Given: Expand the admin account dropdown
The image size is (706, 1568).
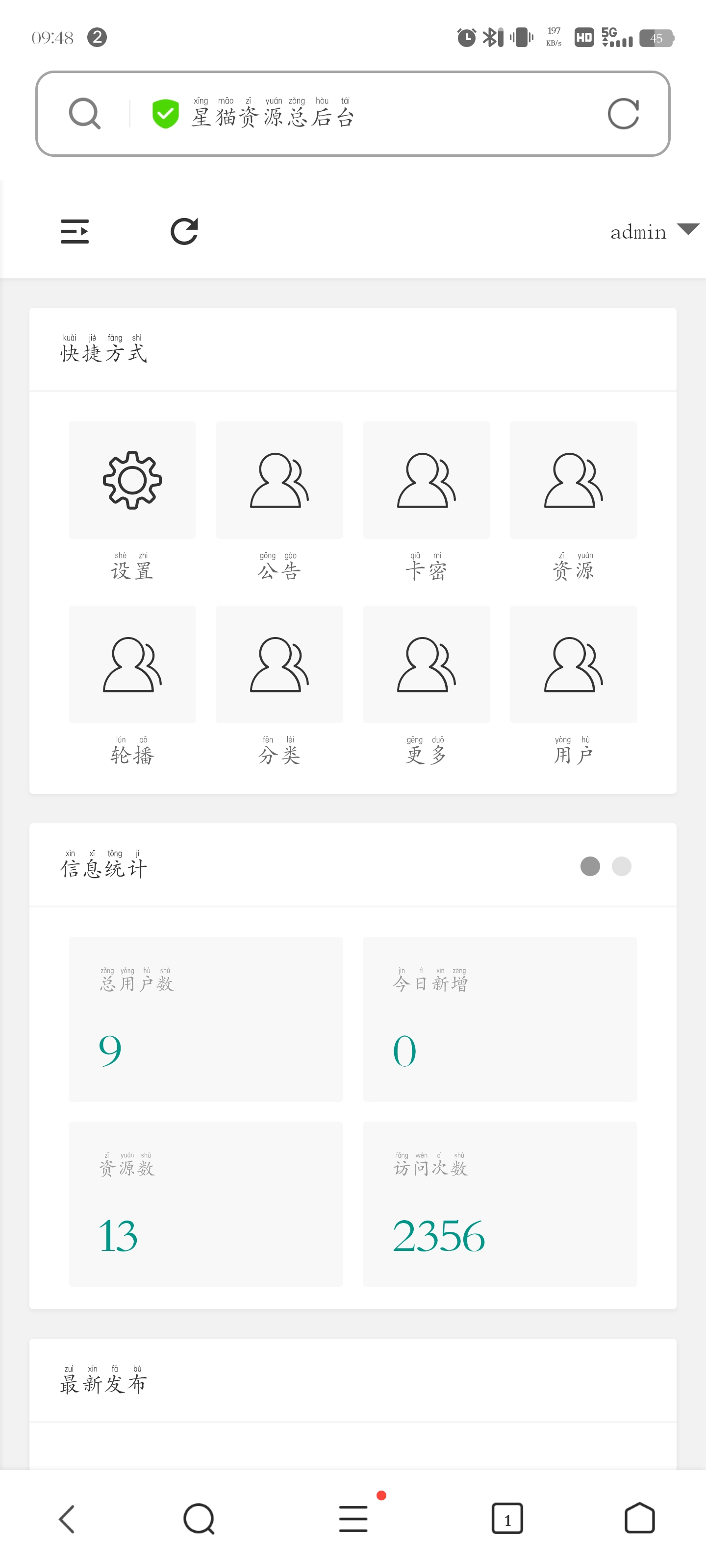Looking at the screenshot, I should (654, 231).
